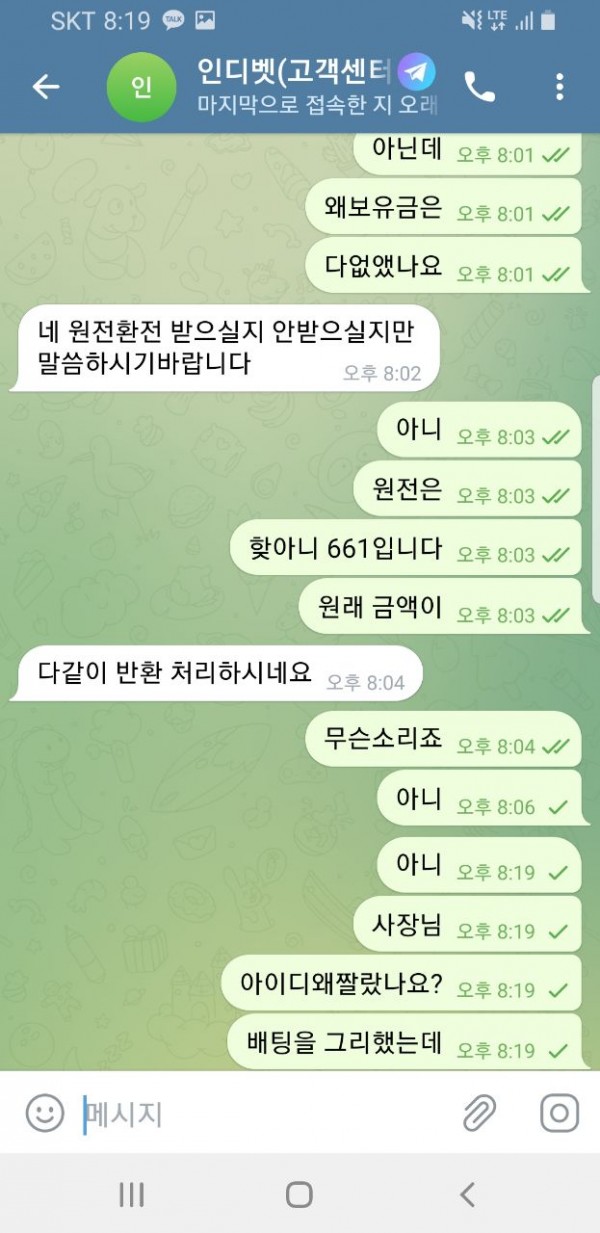The image size is (600, 1233).
Task: Go back from the 인디벳 chat
Action: coord(46,88)
